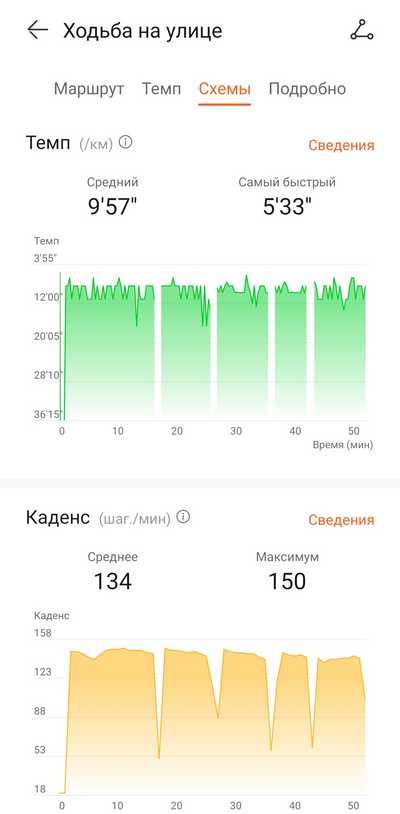Open Сведения for the Темп chart

tap(341, 145)
